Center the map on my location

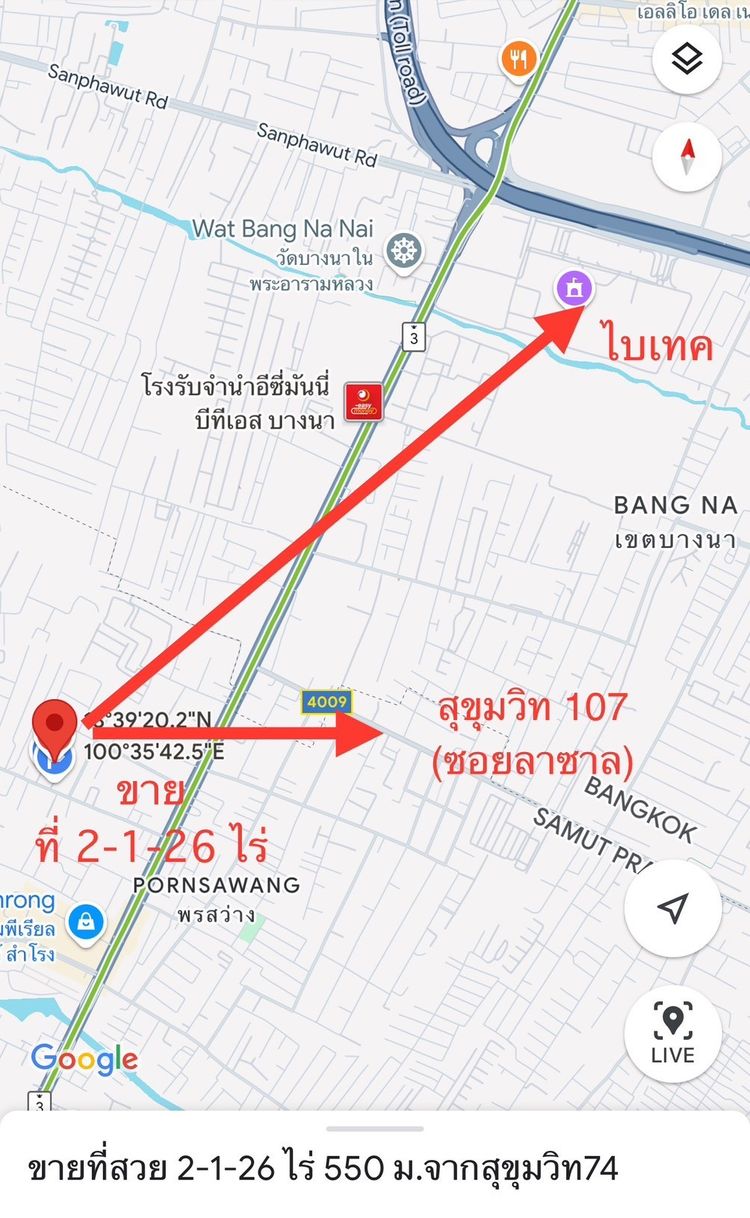click(x=672, y=908)
